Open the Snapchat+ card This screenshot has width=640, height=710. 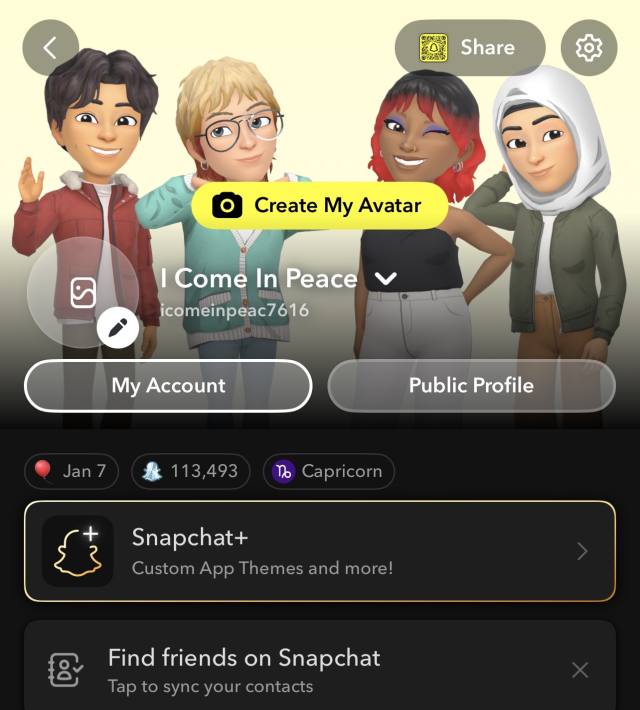point(319,551)
